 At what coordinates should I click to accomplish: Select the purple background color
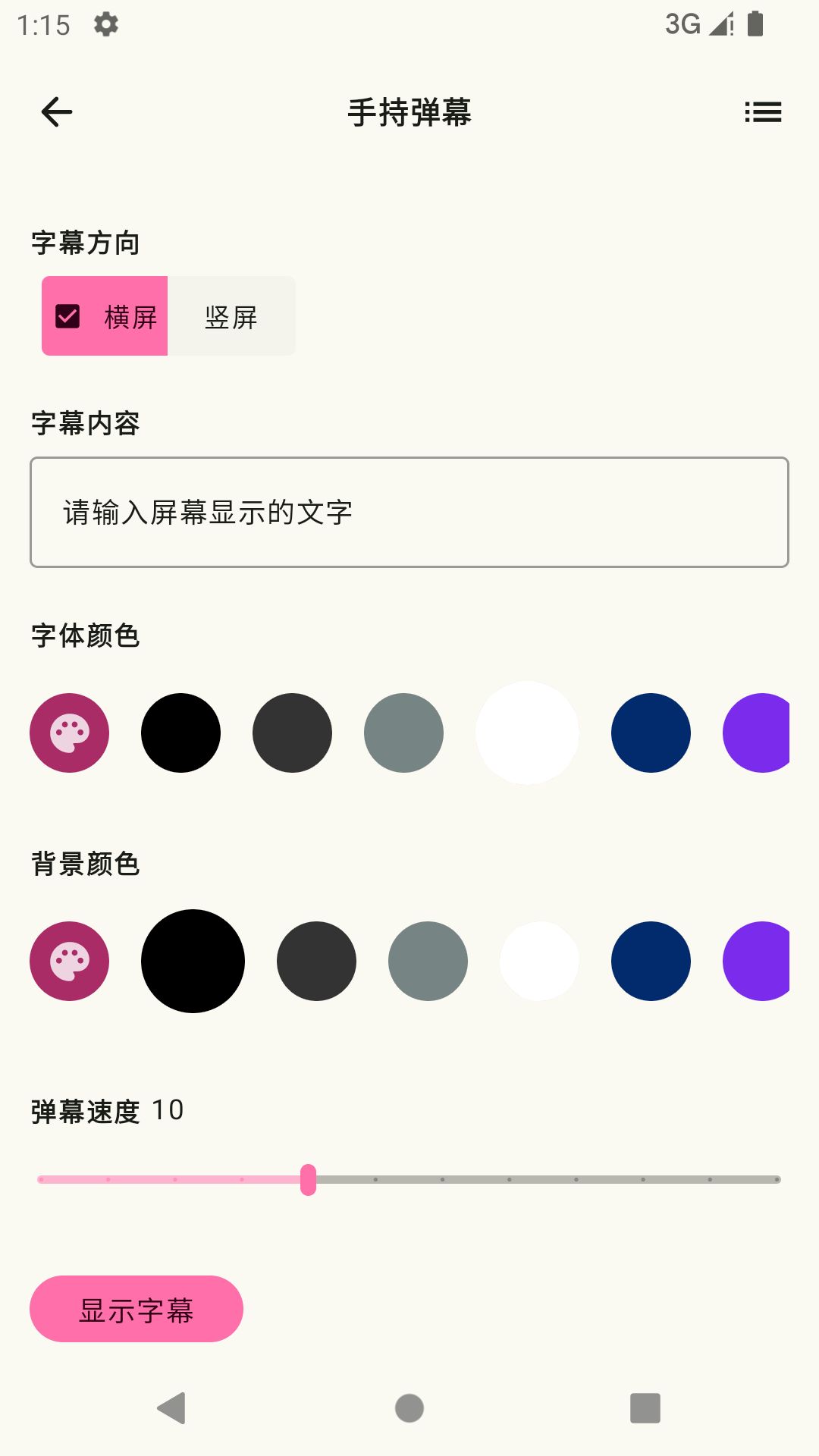point(758,960)
